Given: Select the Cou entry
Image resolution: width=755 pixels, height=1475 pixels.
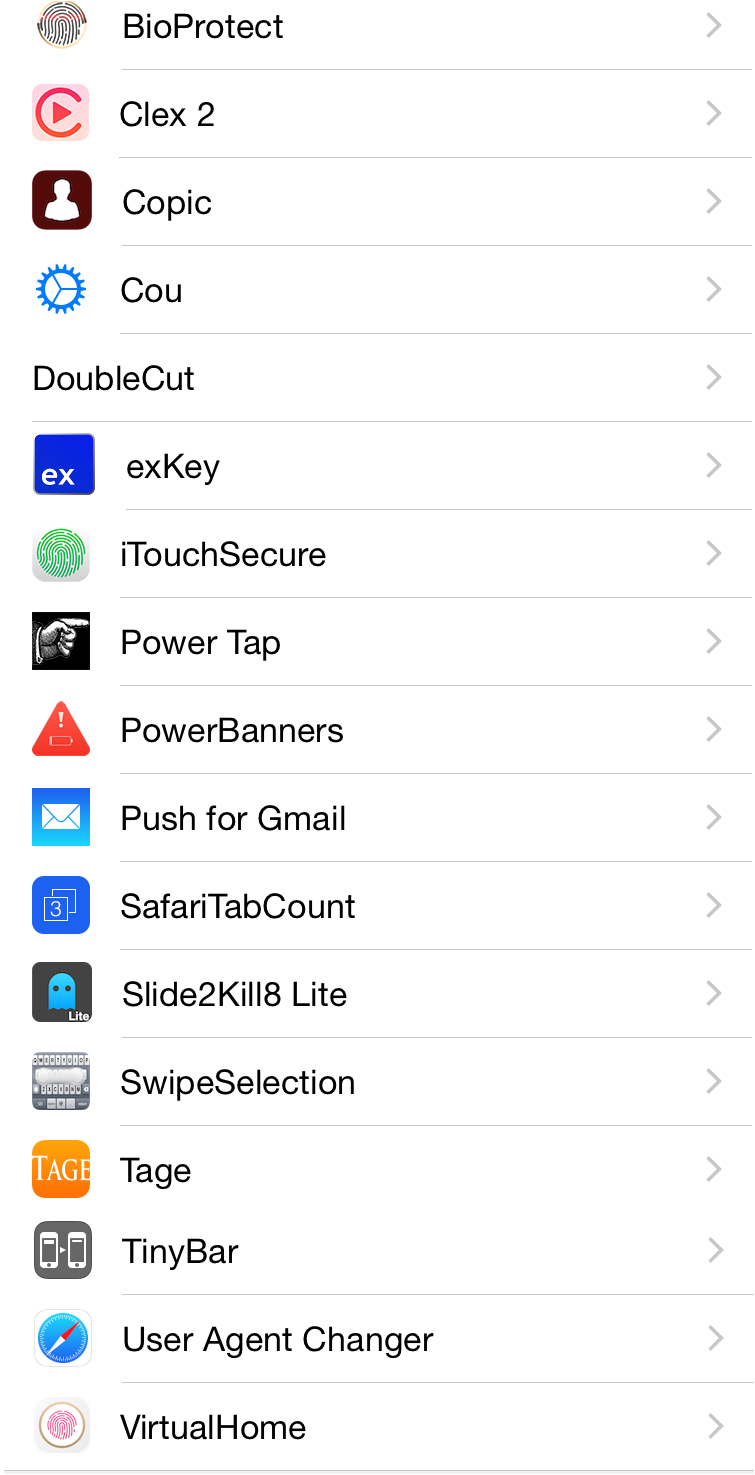Looking at the screenshot, I should point(377,290).
